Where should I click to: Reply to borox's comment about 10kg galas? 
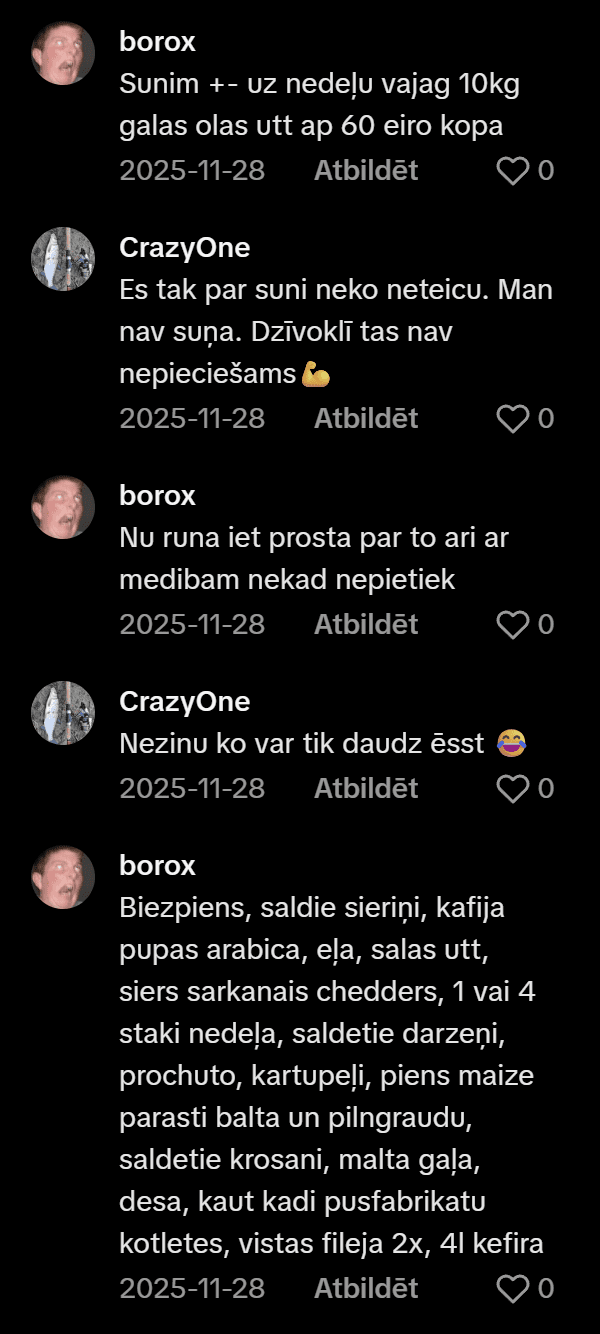point(366,171)
